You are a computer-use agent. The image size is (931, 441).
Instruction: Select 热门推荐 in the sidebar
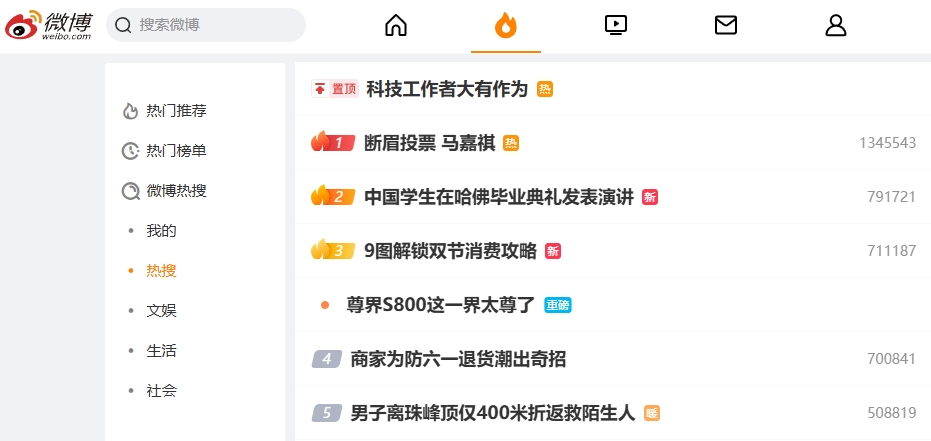coord(176,111)
